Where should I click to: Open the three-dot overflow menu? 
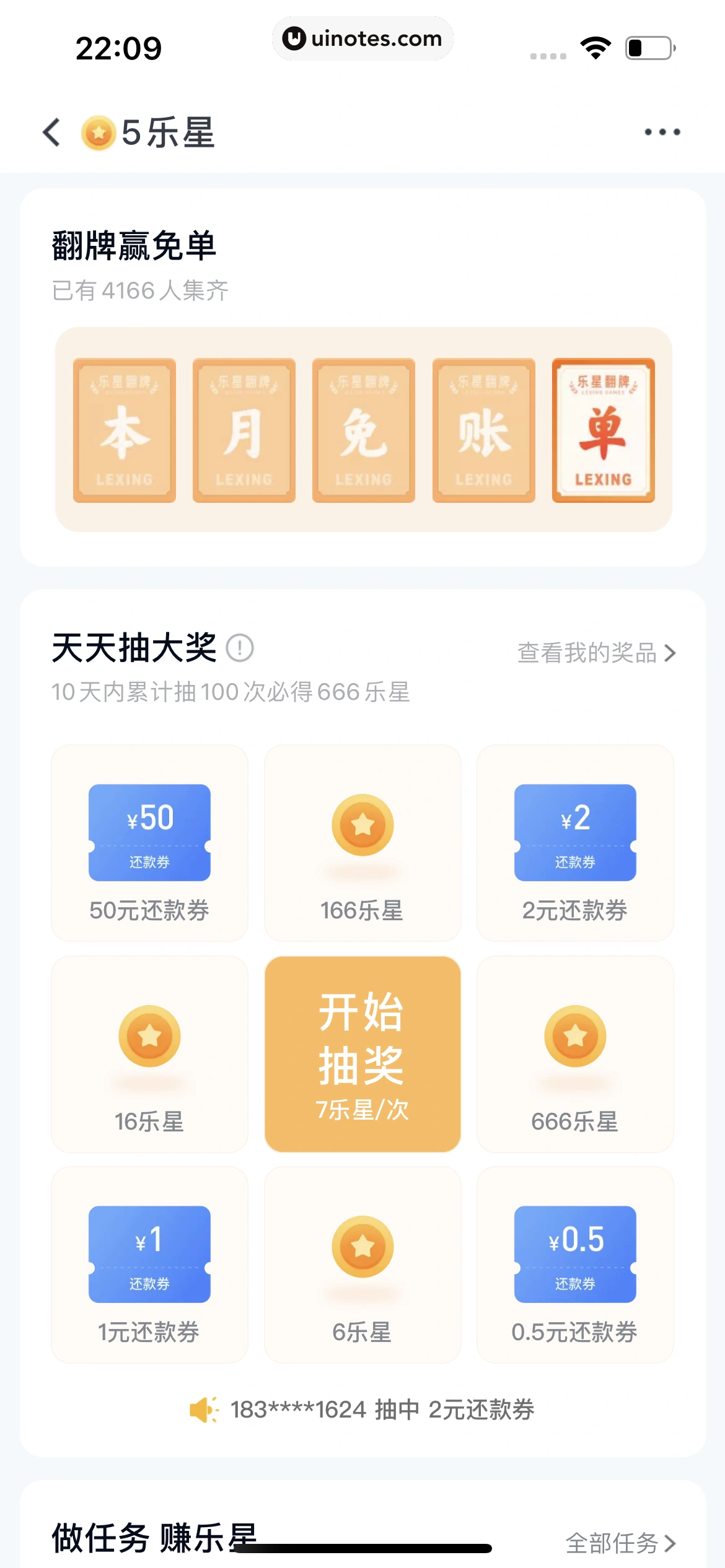[x=662, y=132]
